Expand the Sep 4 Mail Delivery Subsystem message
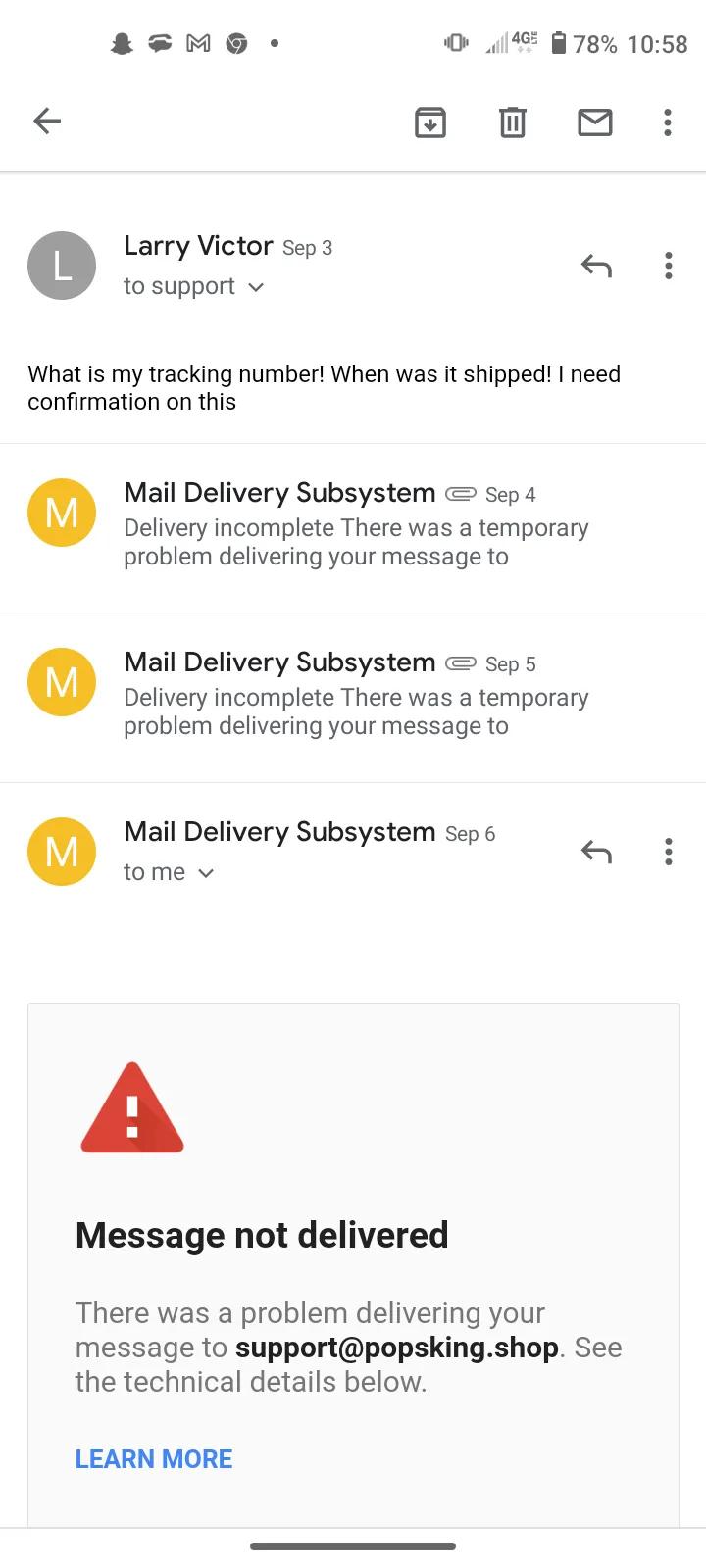The image size is (706, 1568). click(353, 528)
